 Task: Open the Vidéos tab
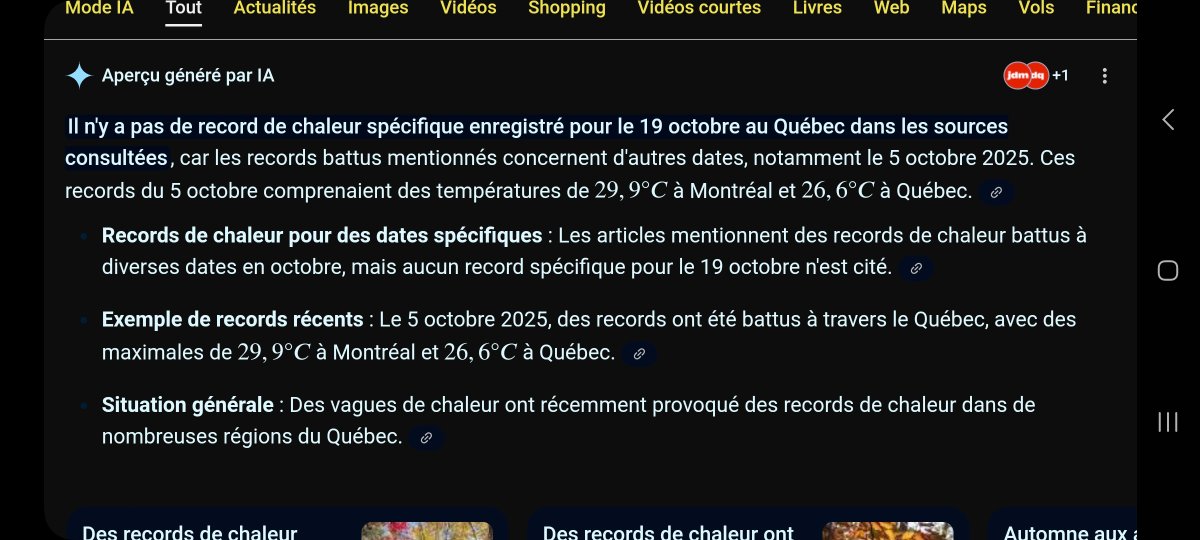click(x=468, y=8)
